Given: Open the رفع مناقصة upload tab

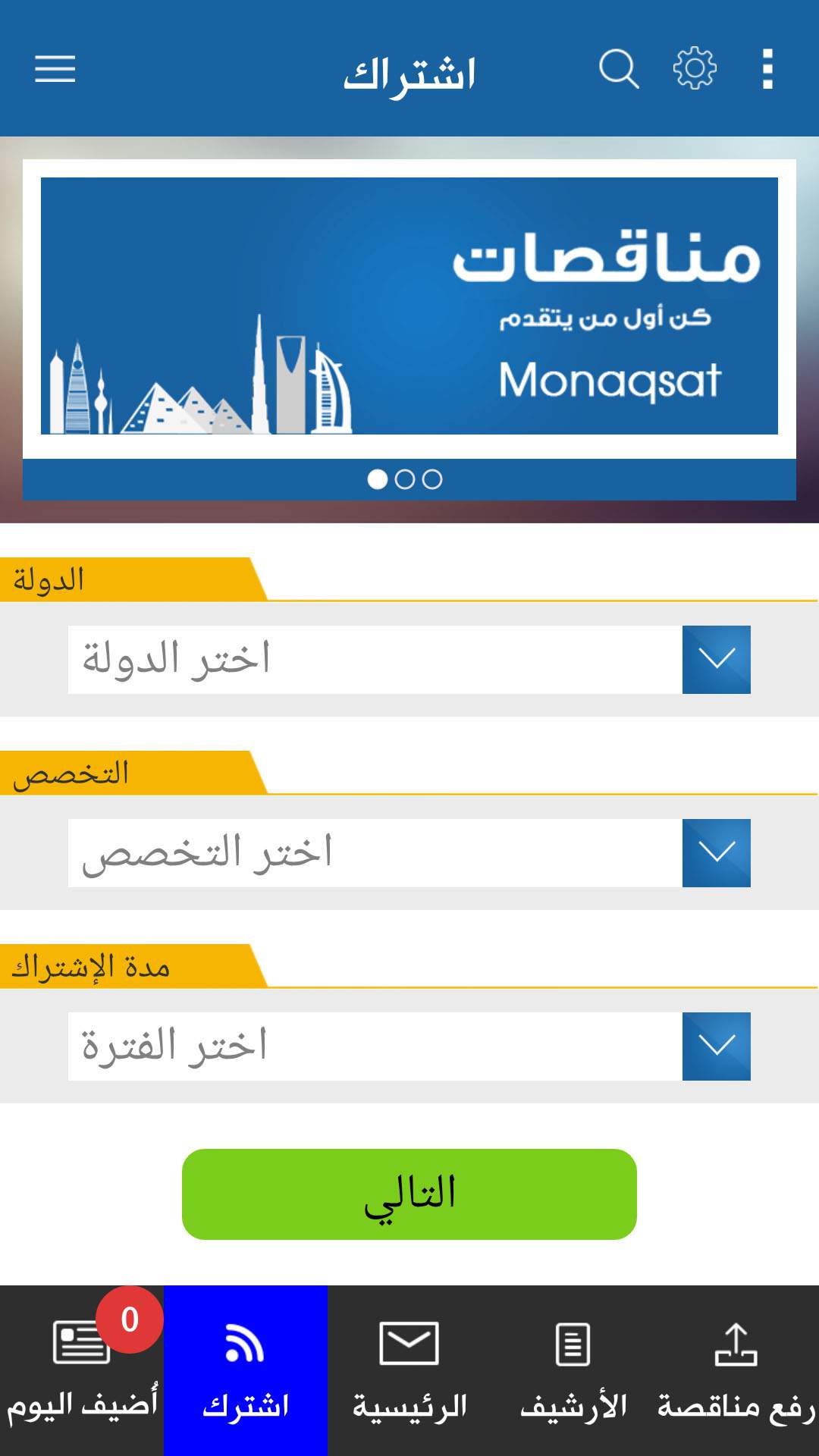Looking at the screenshot, I should pos(737,1370).
